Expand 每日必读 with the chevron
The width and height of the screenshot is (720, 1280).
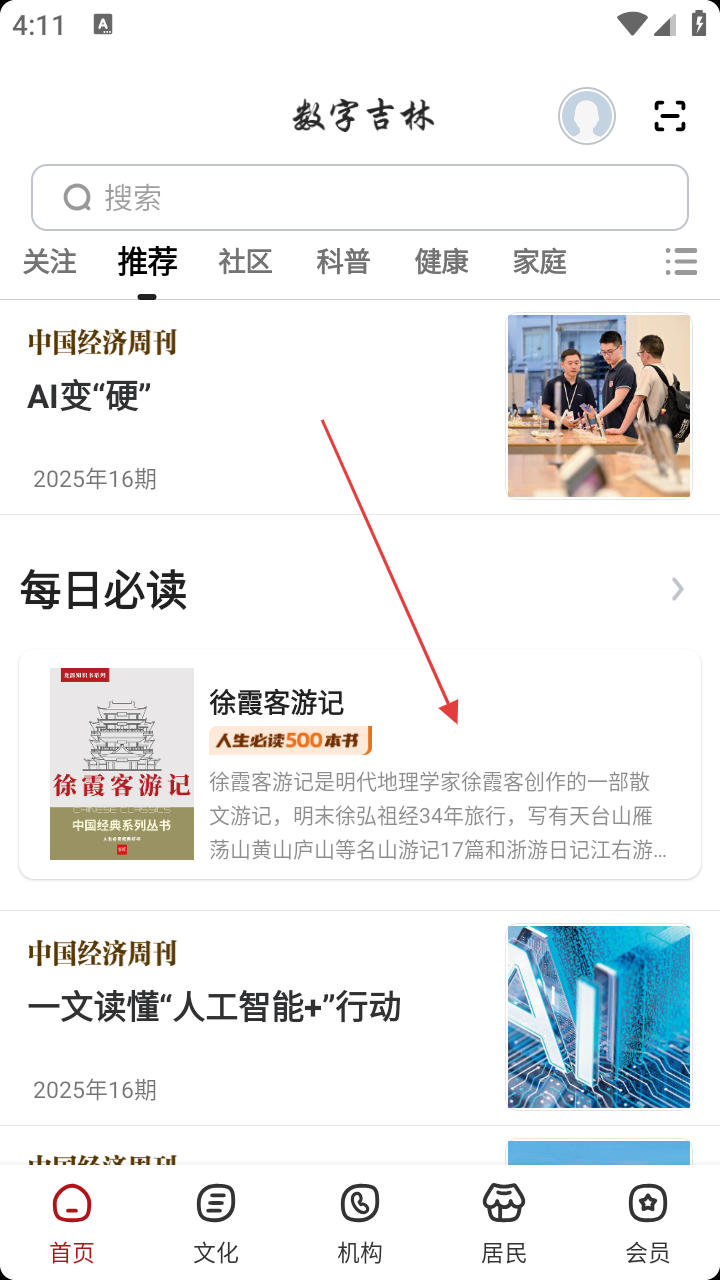pos(678,589)
